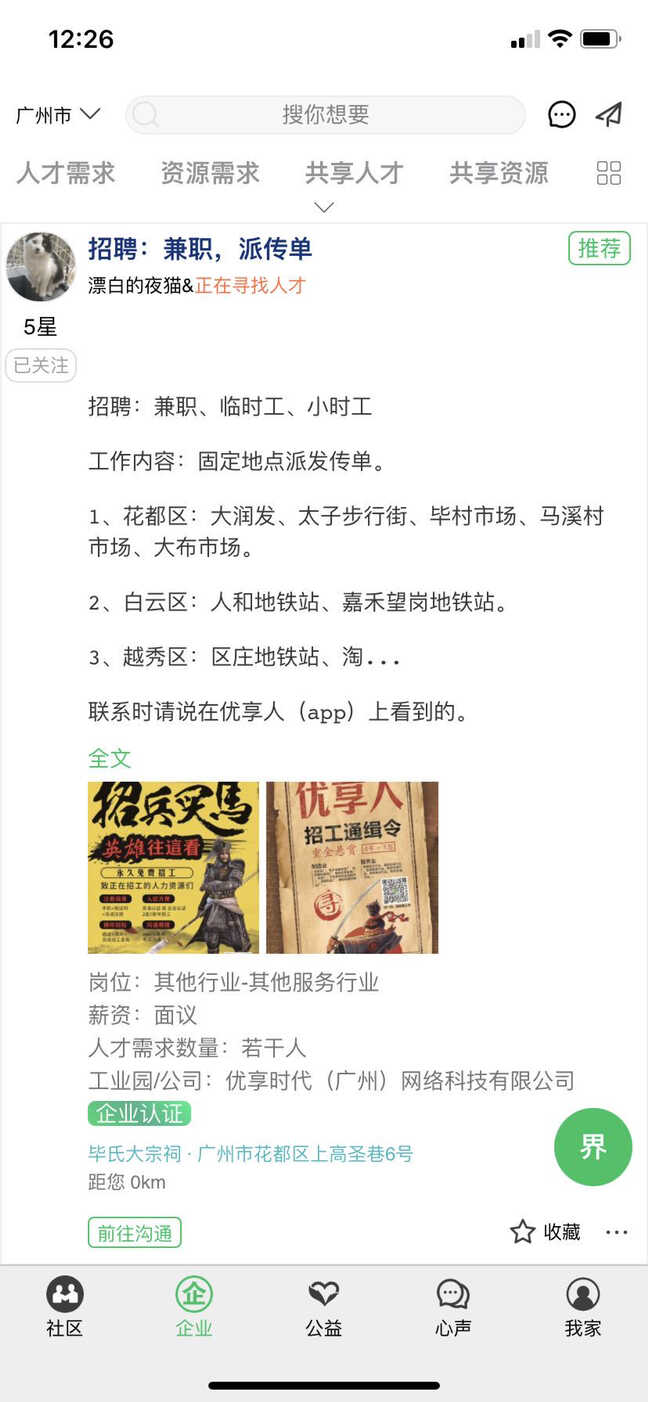Open 漂白的夜猫's cat avatar

click(x=41, y=267)
